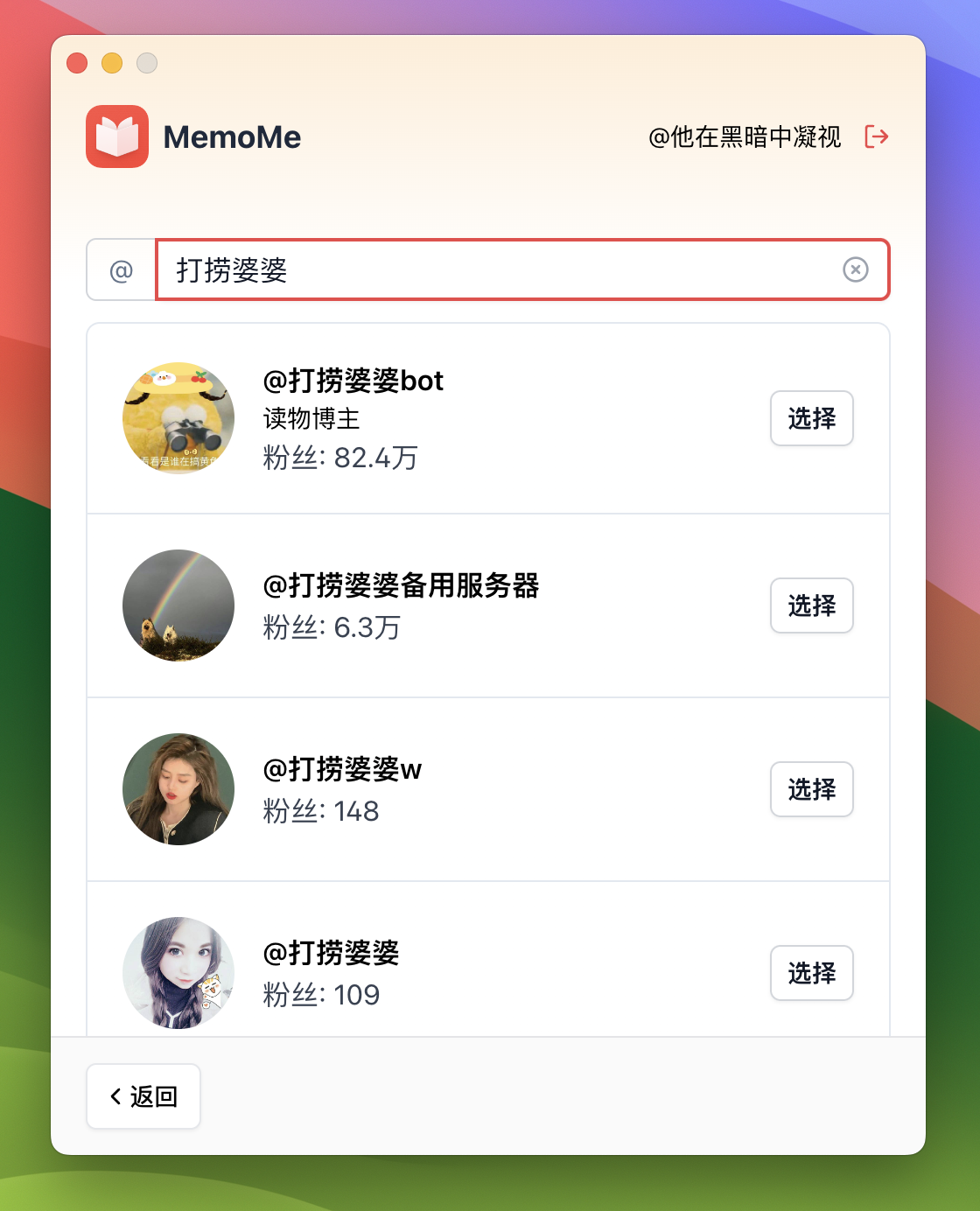Close the window with the red button
This screenshot has height=1211, width=980.
(77, 63)
